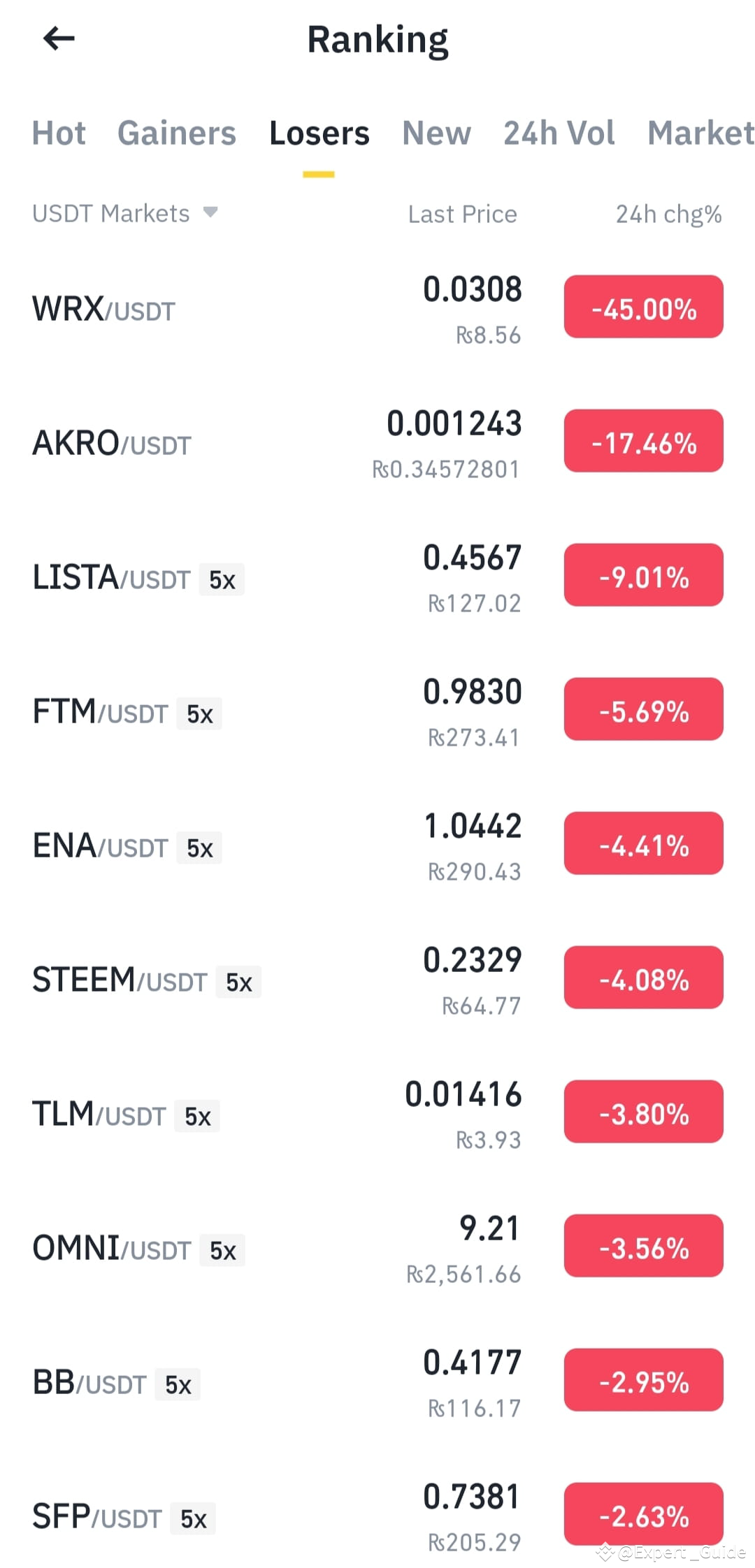
Task: Sort by the Last Price column header
Action: coord(462,214)
